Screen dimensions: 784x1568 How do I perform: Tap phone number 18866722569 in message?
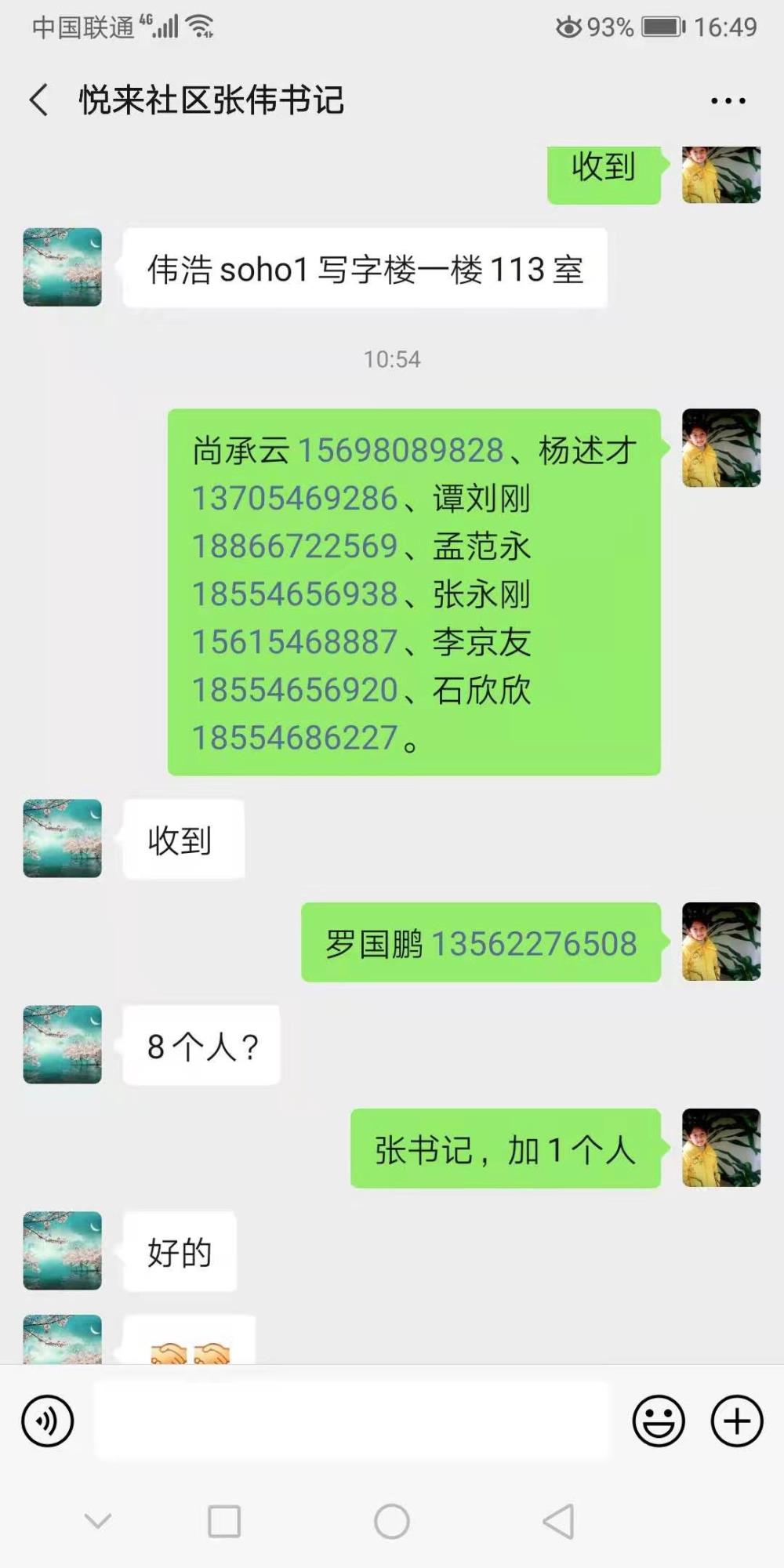[x=296, y=546]
